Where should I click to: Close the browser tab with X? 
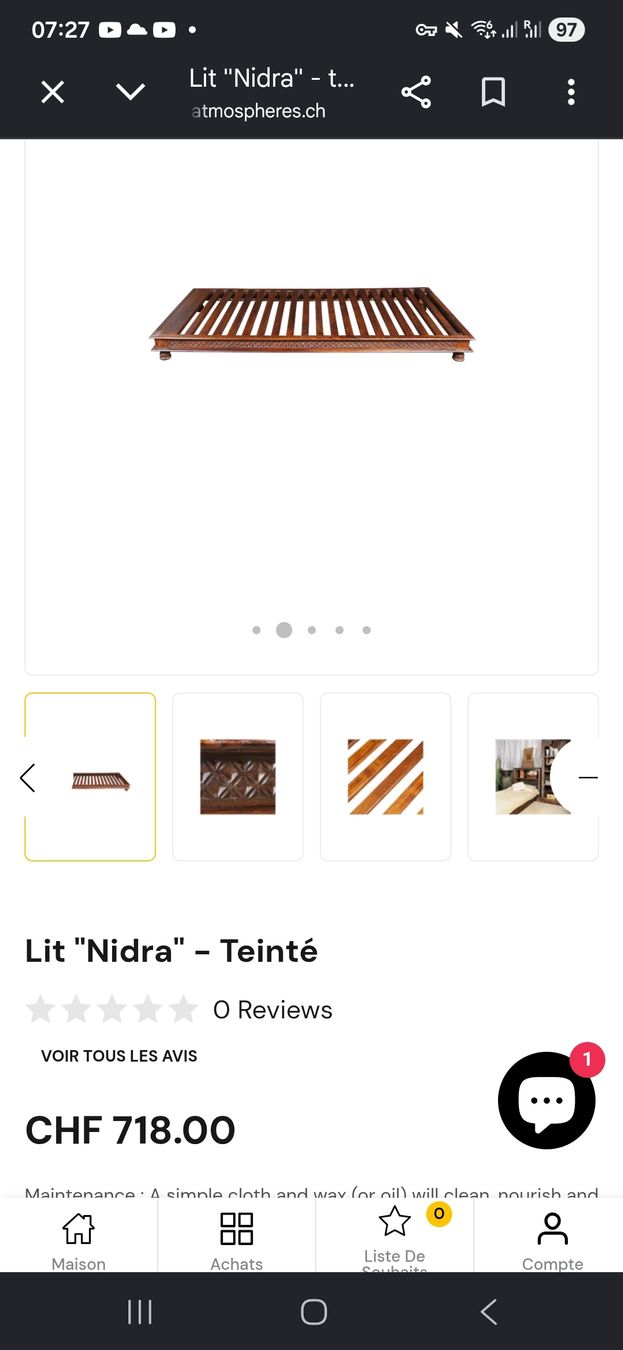(52, 93)
